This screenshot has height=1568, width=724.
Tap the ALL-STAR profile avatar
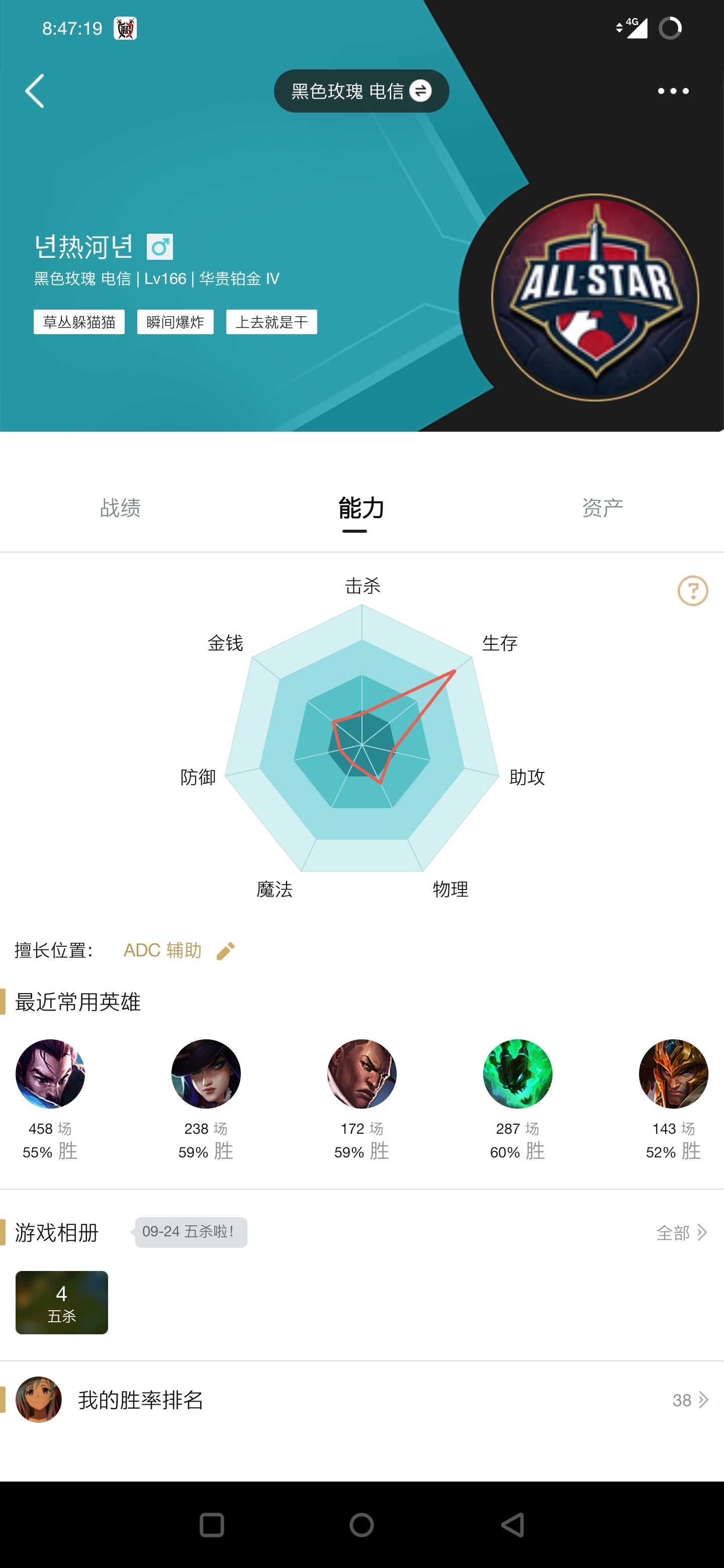595,298
